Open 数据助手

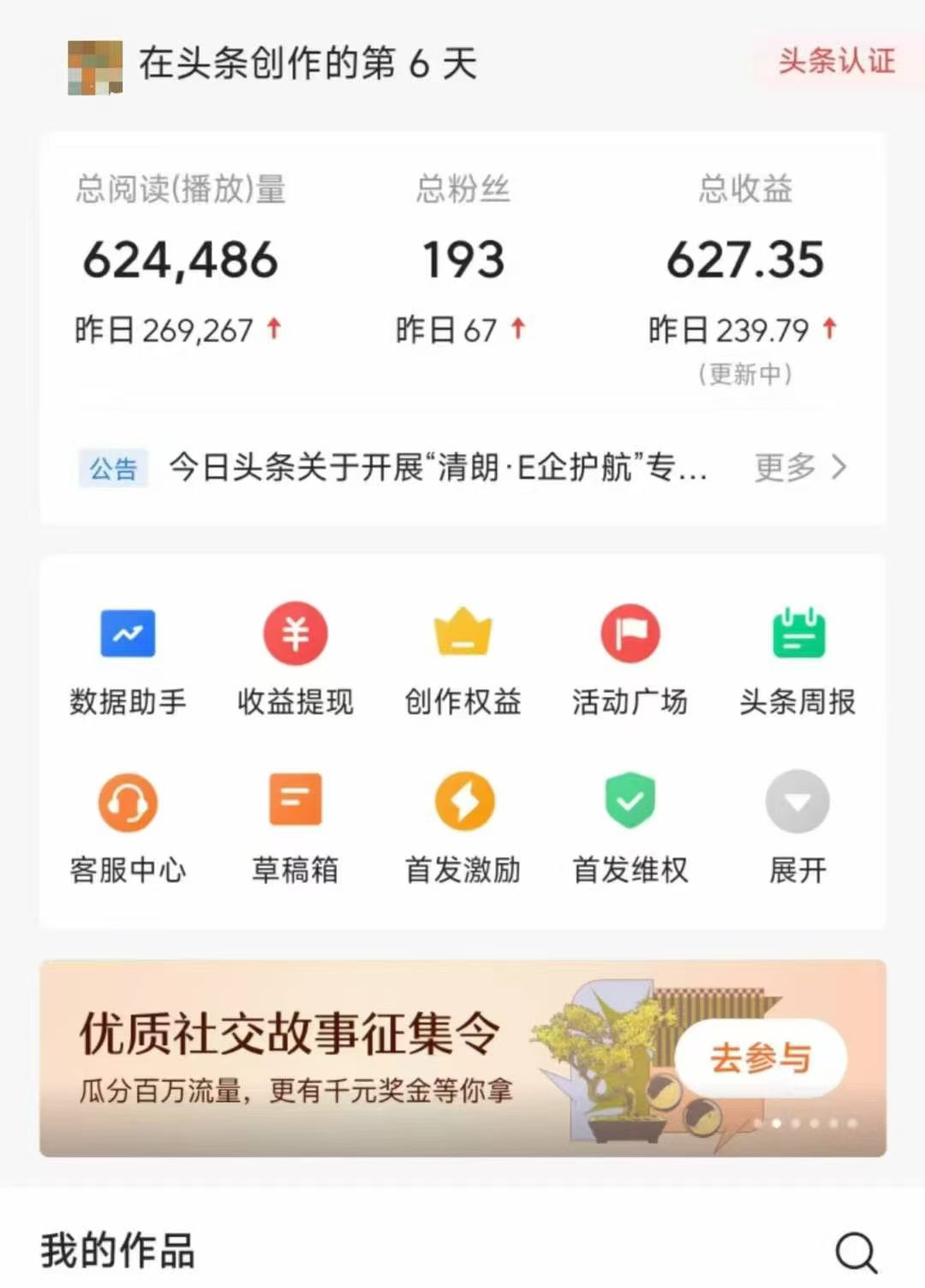pos(128,658)
